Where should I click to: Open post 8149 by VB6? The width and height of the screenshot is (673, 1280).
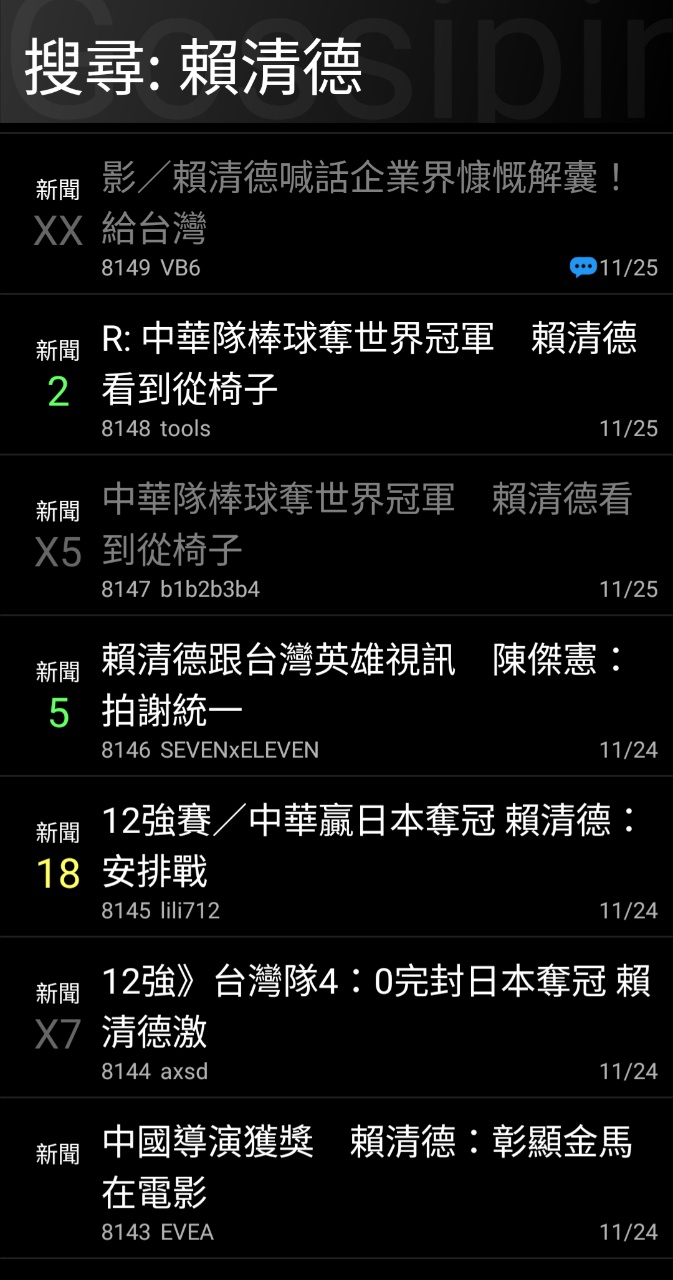pyautogui.click(x=360, y=205)
